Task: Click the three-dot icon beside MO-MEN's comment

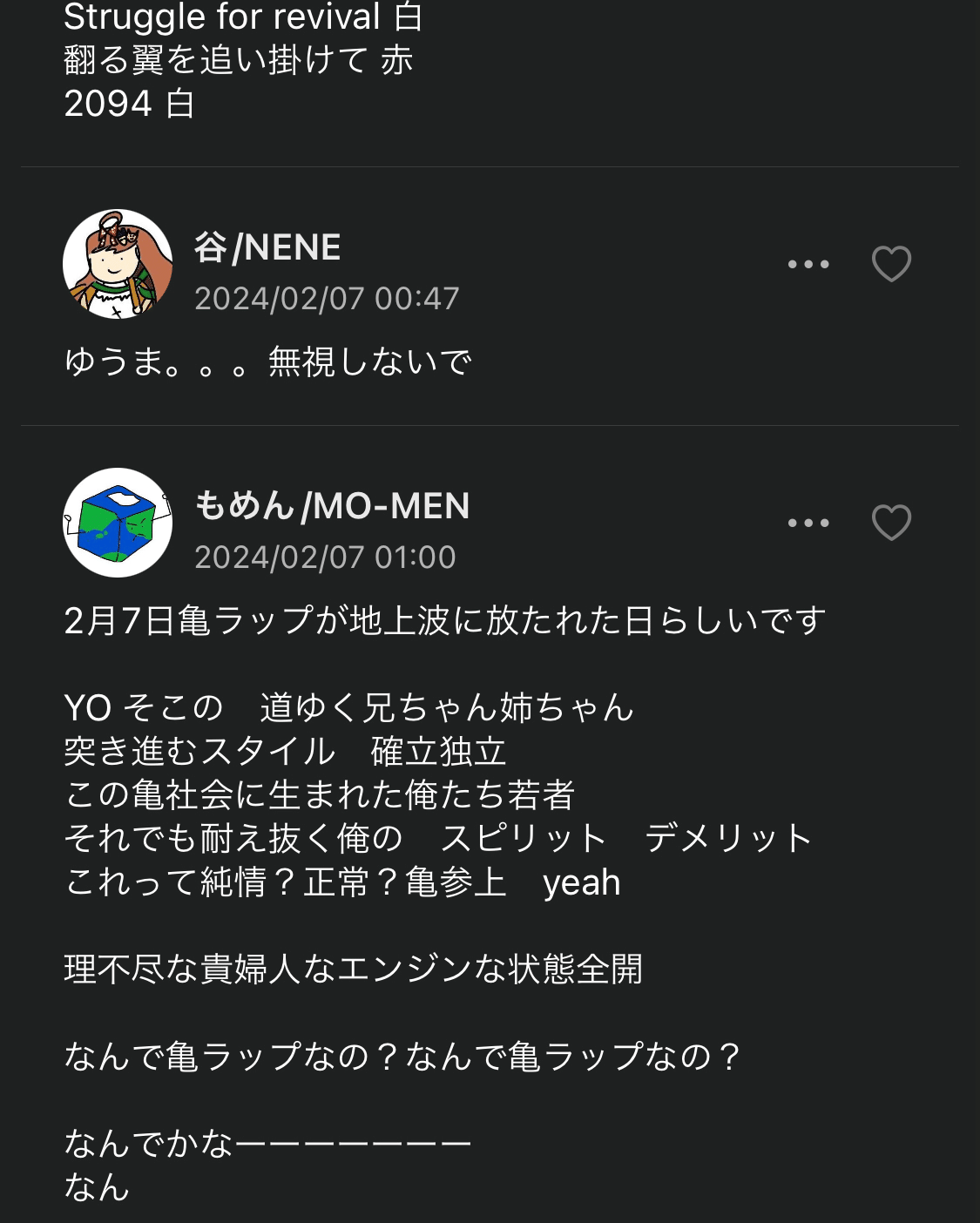Action: point(809,522)
